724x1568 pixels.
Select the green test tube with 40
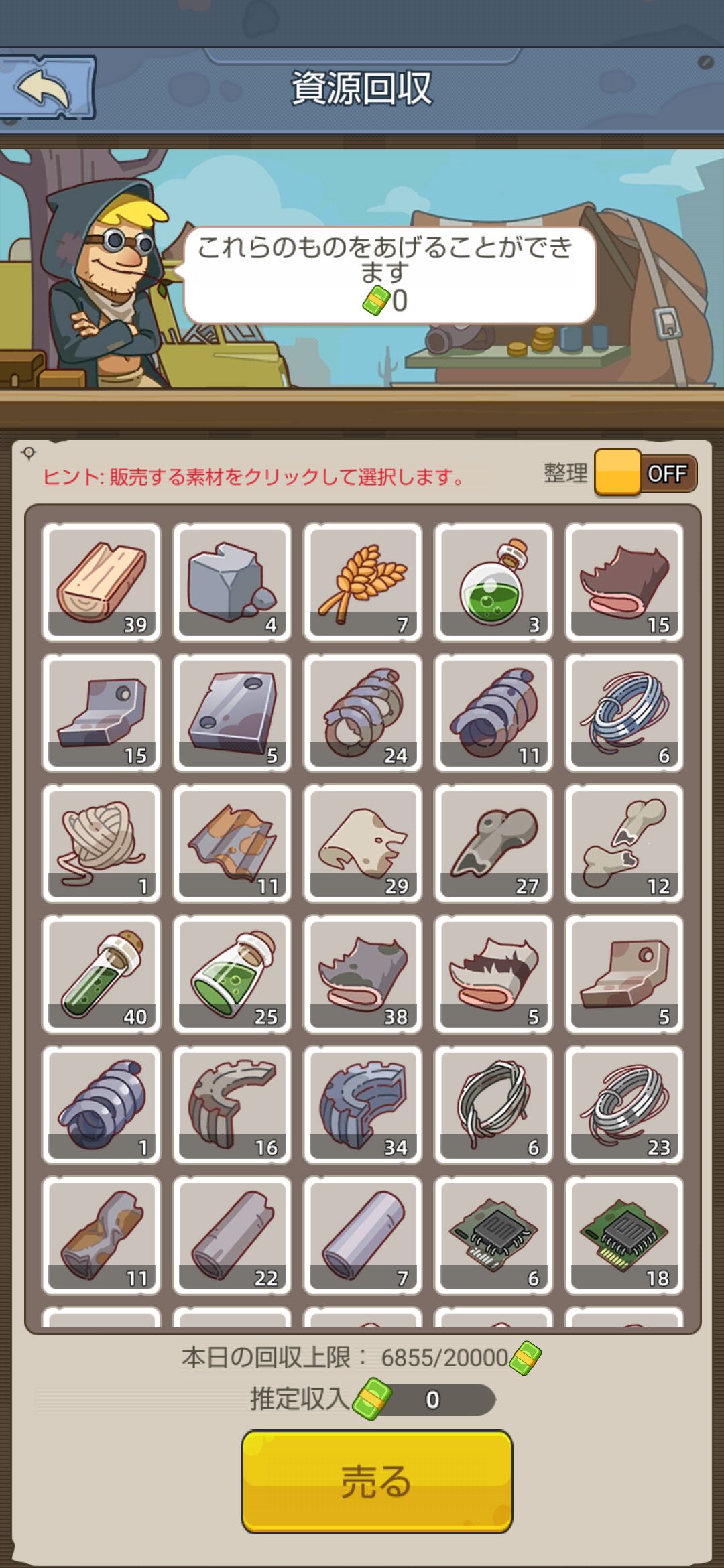tap(101, 974)
